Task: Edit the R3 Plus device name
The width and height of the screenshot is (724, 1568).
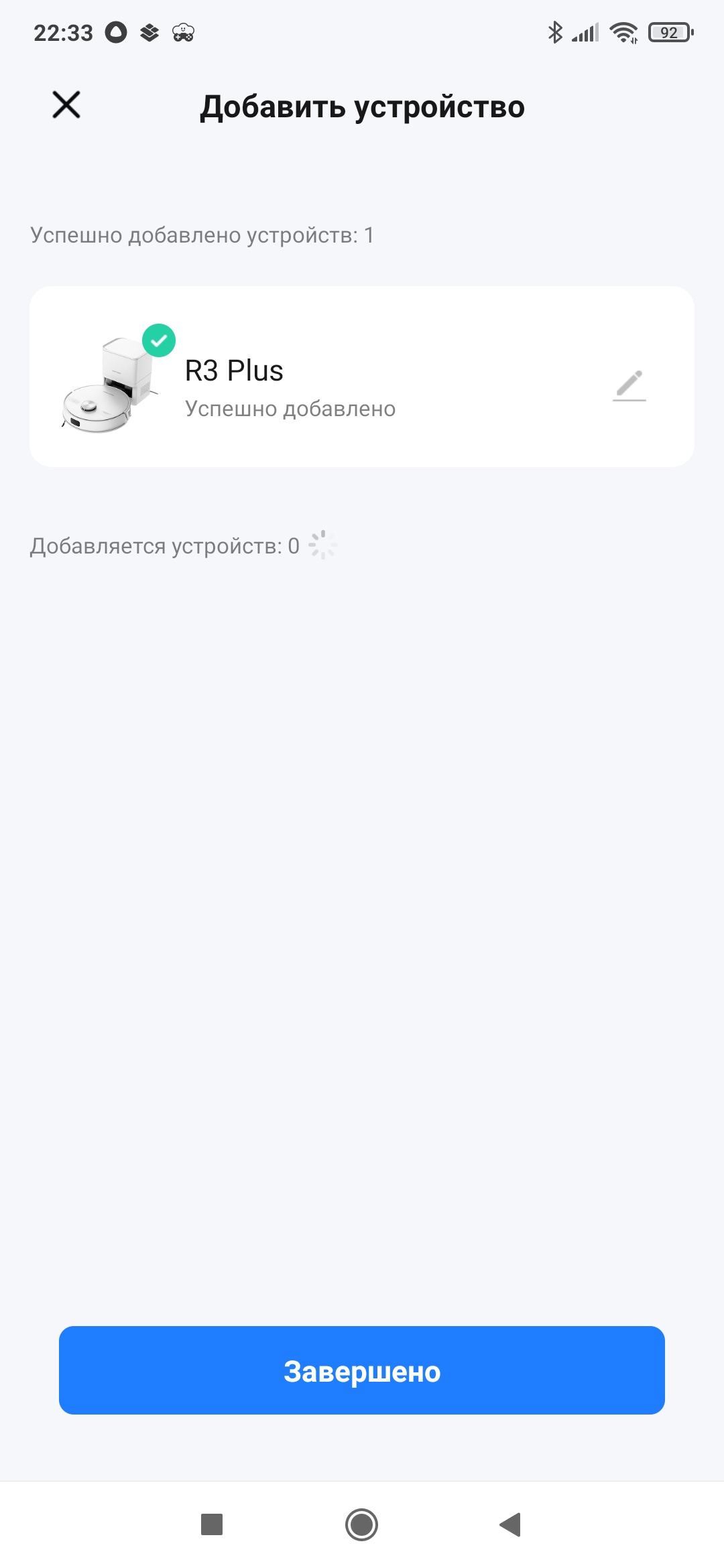Action: pyautogui.click(x=629, y=385)
